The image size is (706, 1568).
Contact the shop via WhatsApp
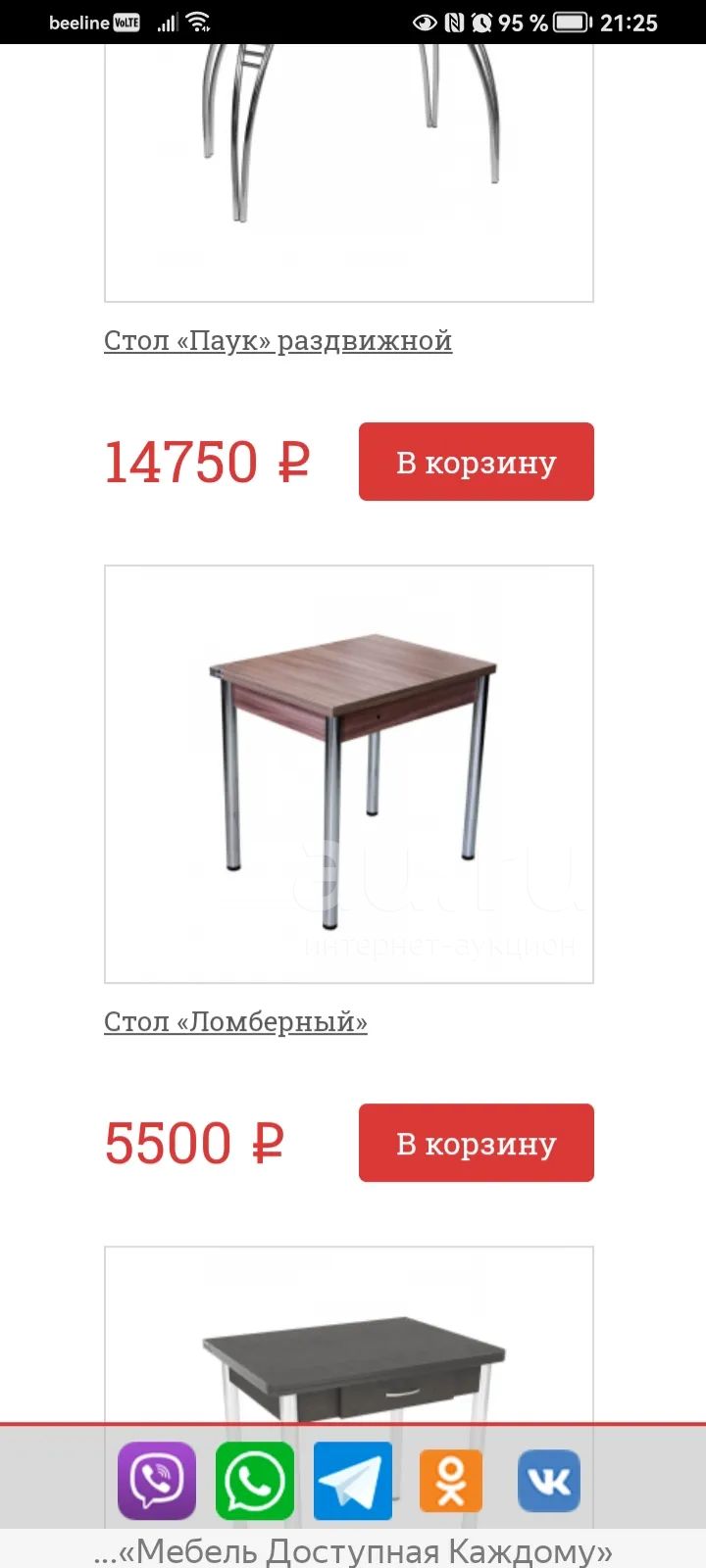pyautogui.click(x=255, y=1481)
